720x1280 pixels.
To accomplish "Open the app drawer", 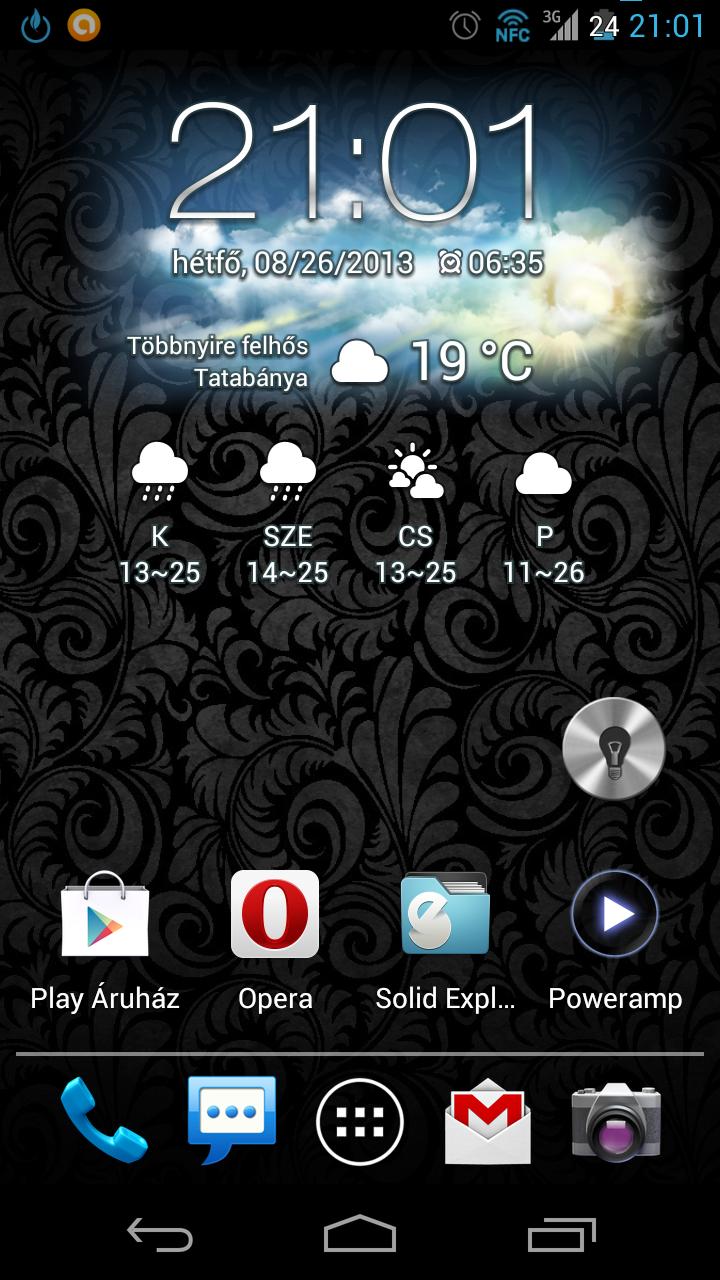I will point(360,1122).
